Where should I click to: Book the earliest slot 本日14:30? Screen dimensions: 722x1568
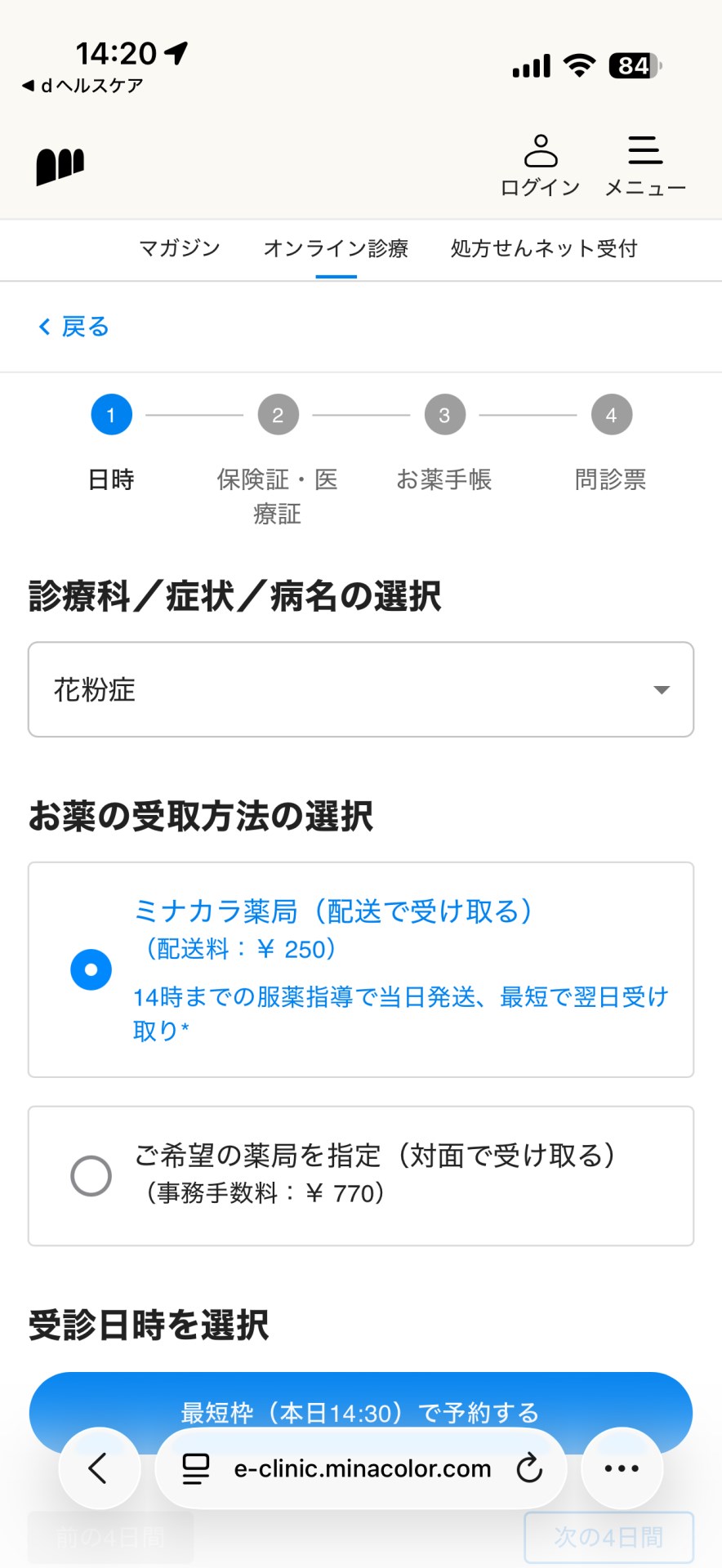[x=361, y=1413]
